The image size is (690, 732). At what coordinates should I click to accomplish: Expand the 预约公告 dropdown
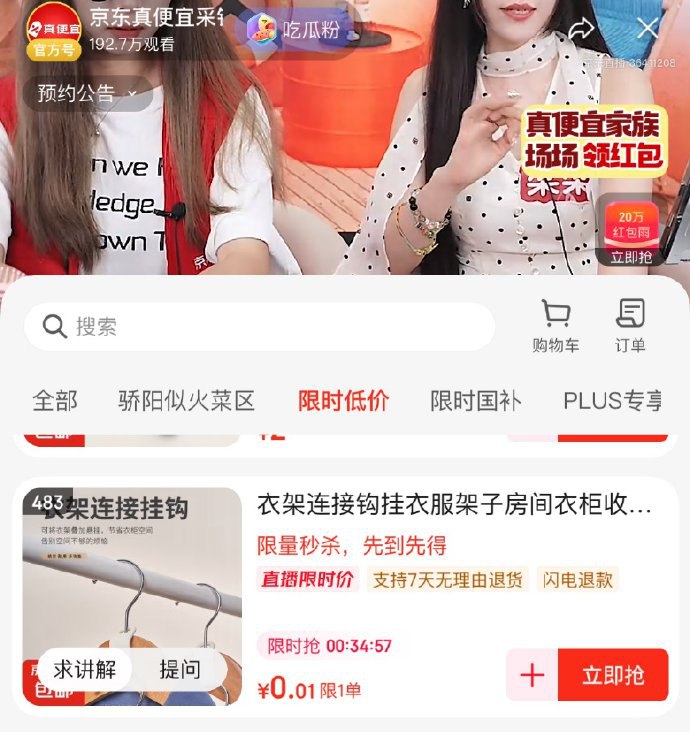click(x=88, y=94)
